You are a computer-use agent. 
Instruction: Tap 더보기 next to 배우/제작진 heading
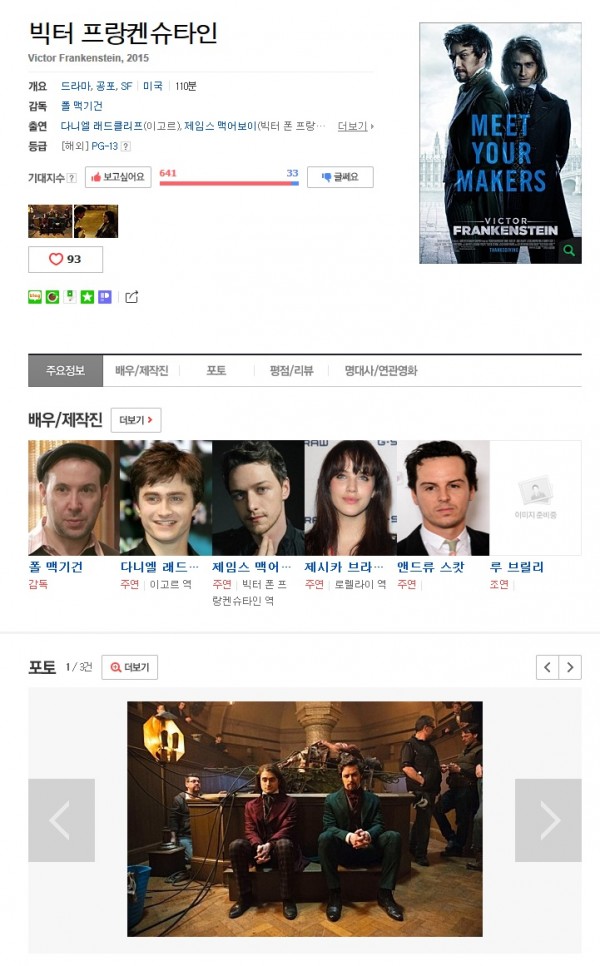pyautogui.click(x=135, y=420)
